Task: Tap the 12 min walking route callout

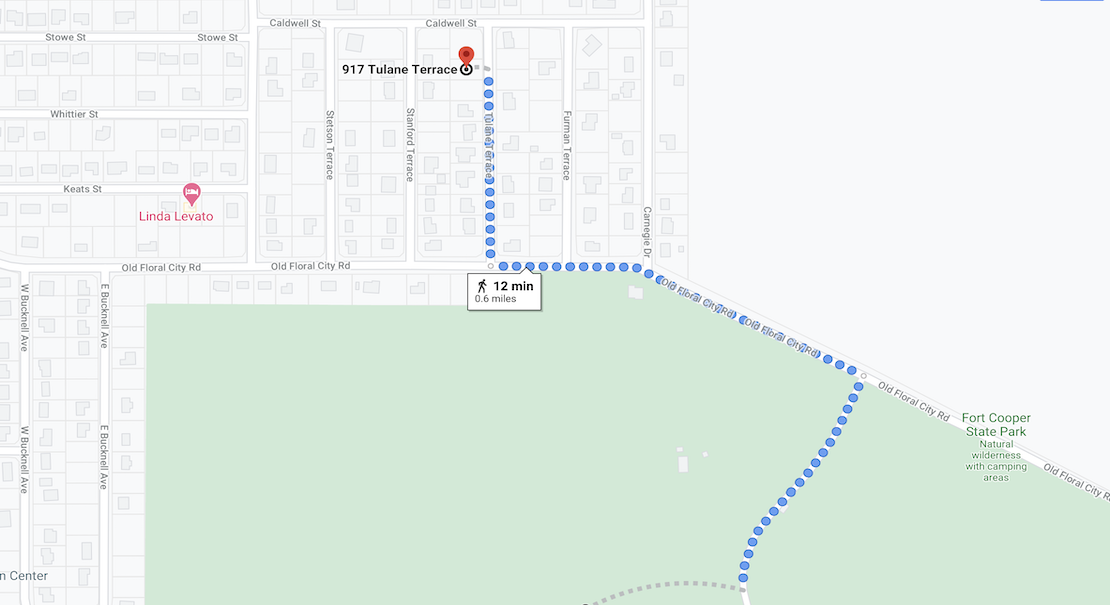Action: pyautogui.click(x=505, y=291)
